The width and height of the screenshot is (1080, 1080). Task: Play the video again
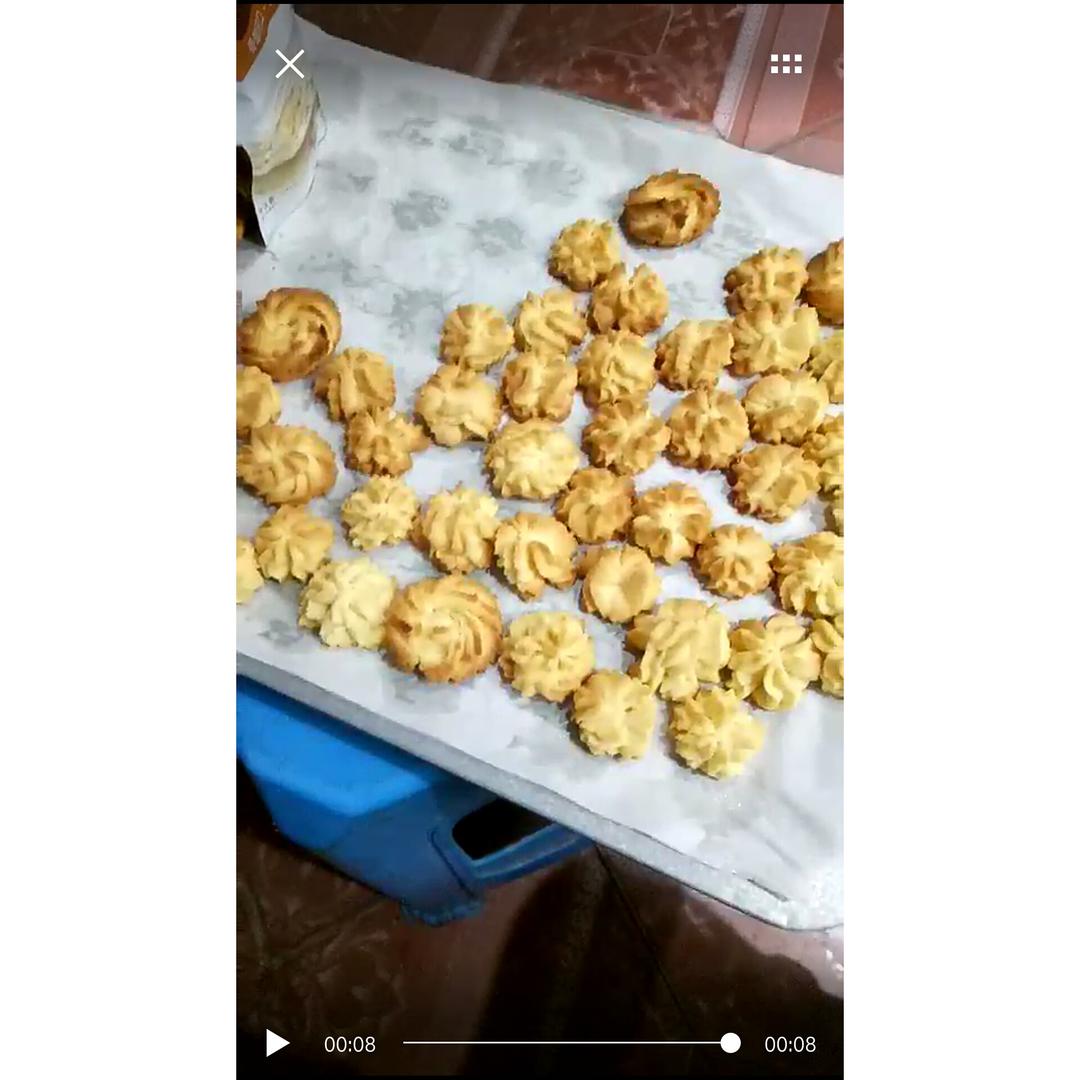[277, 1043]
